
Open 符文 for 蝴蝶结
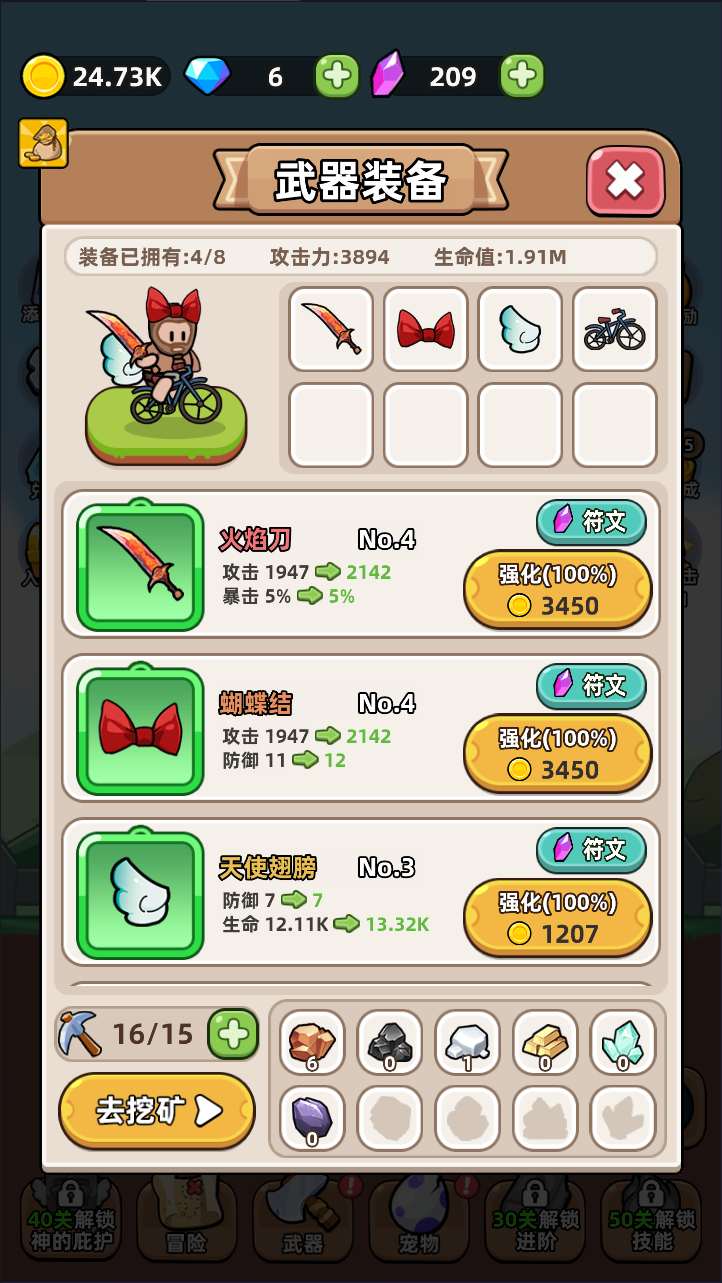[x=591, y=685]
